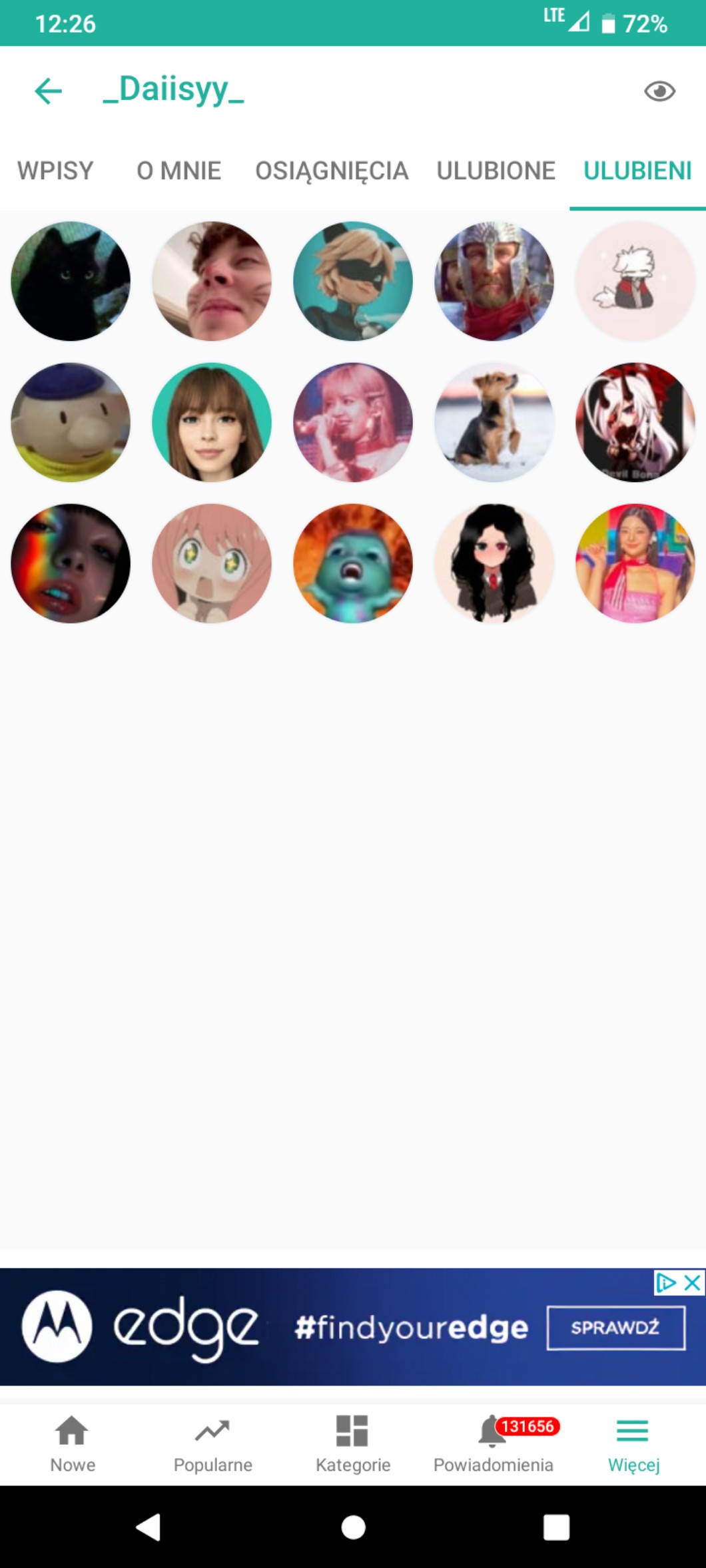Open the blue beret puppet avatar
706x1568 pixels.
[71, 422]
